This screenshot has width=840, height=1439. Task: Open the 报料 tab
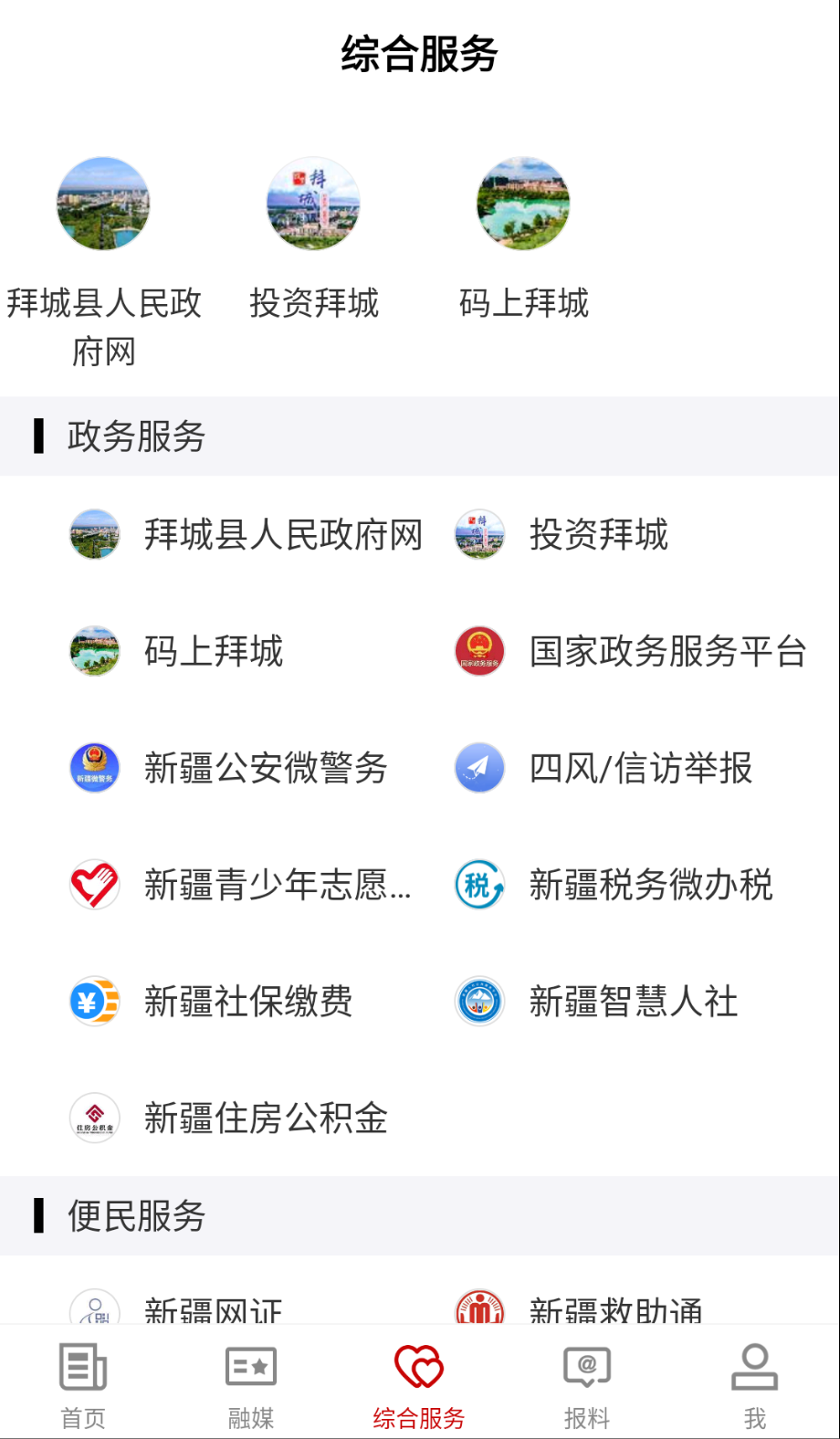tap(587, 1381)
